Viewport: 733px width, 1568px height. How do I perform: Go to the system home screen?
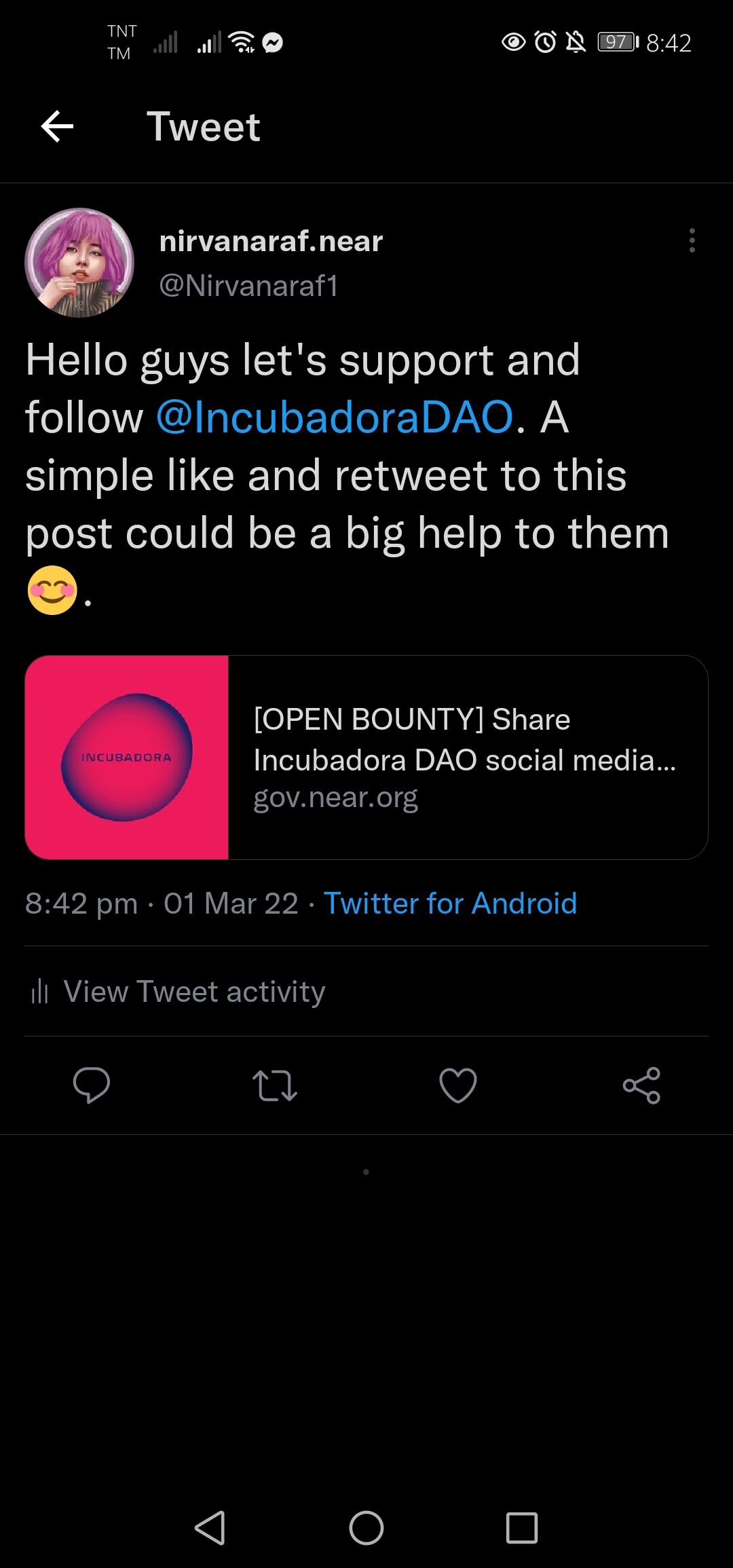coord(366,1528)
